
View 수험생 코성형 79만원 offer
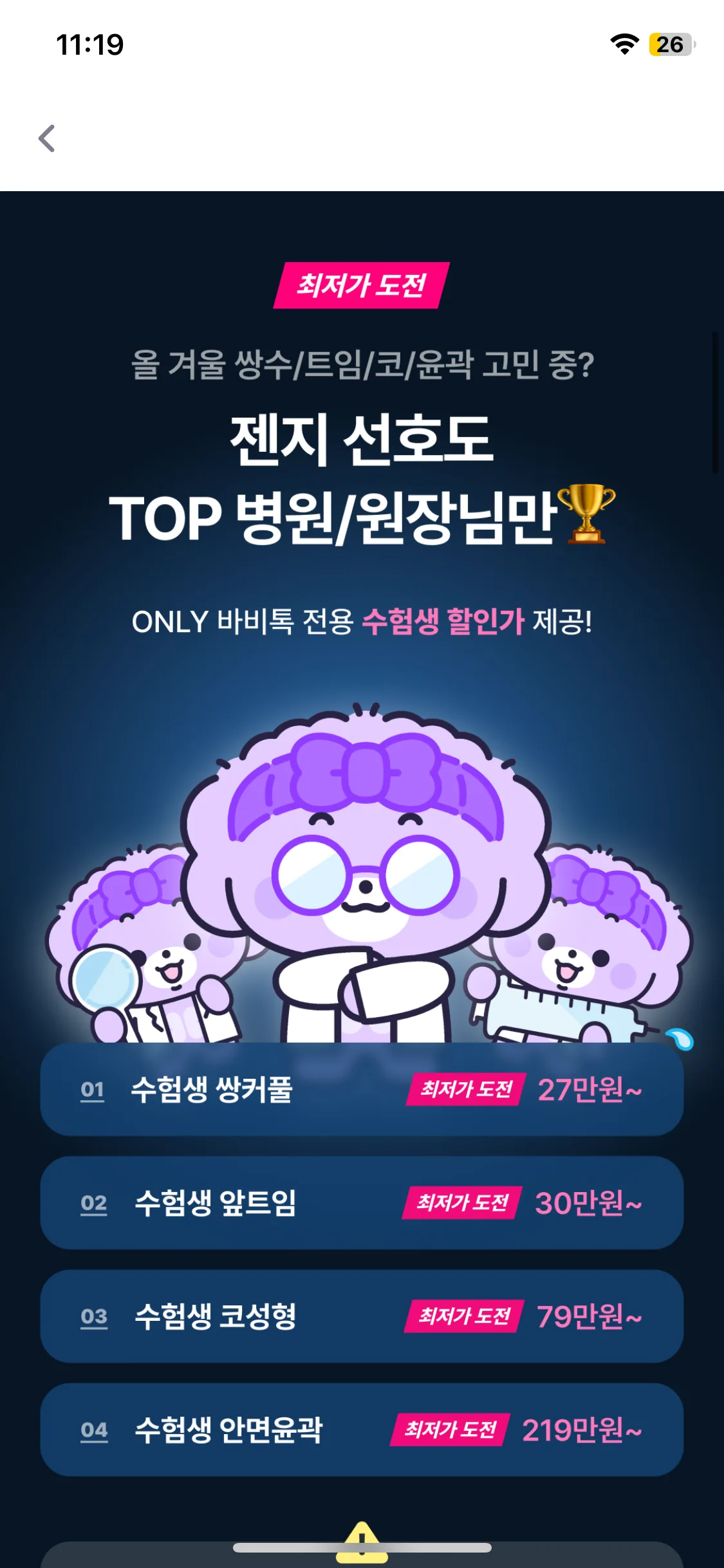(362, 1316)
